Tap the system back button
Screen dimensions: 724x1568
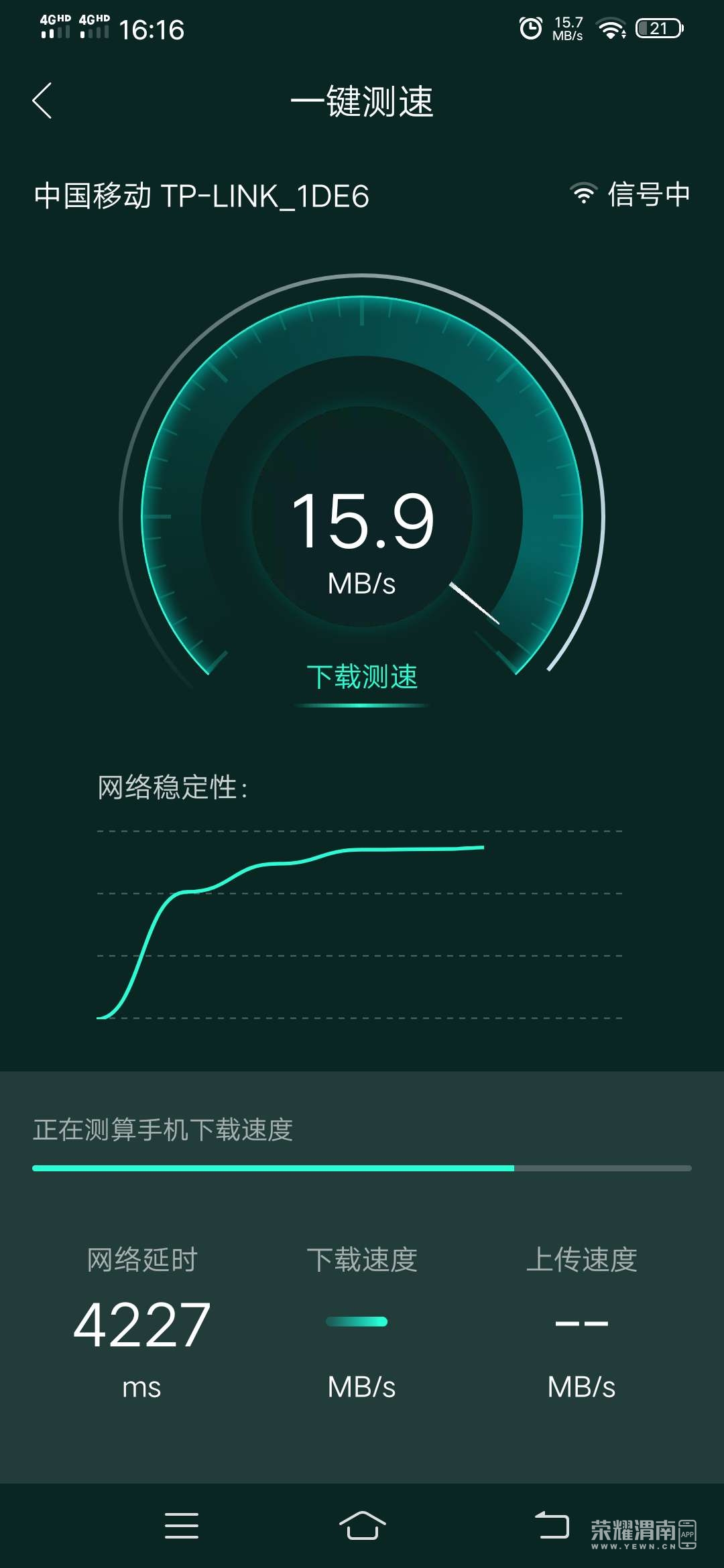coord(551,1526)
